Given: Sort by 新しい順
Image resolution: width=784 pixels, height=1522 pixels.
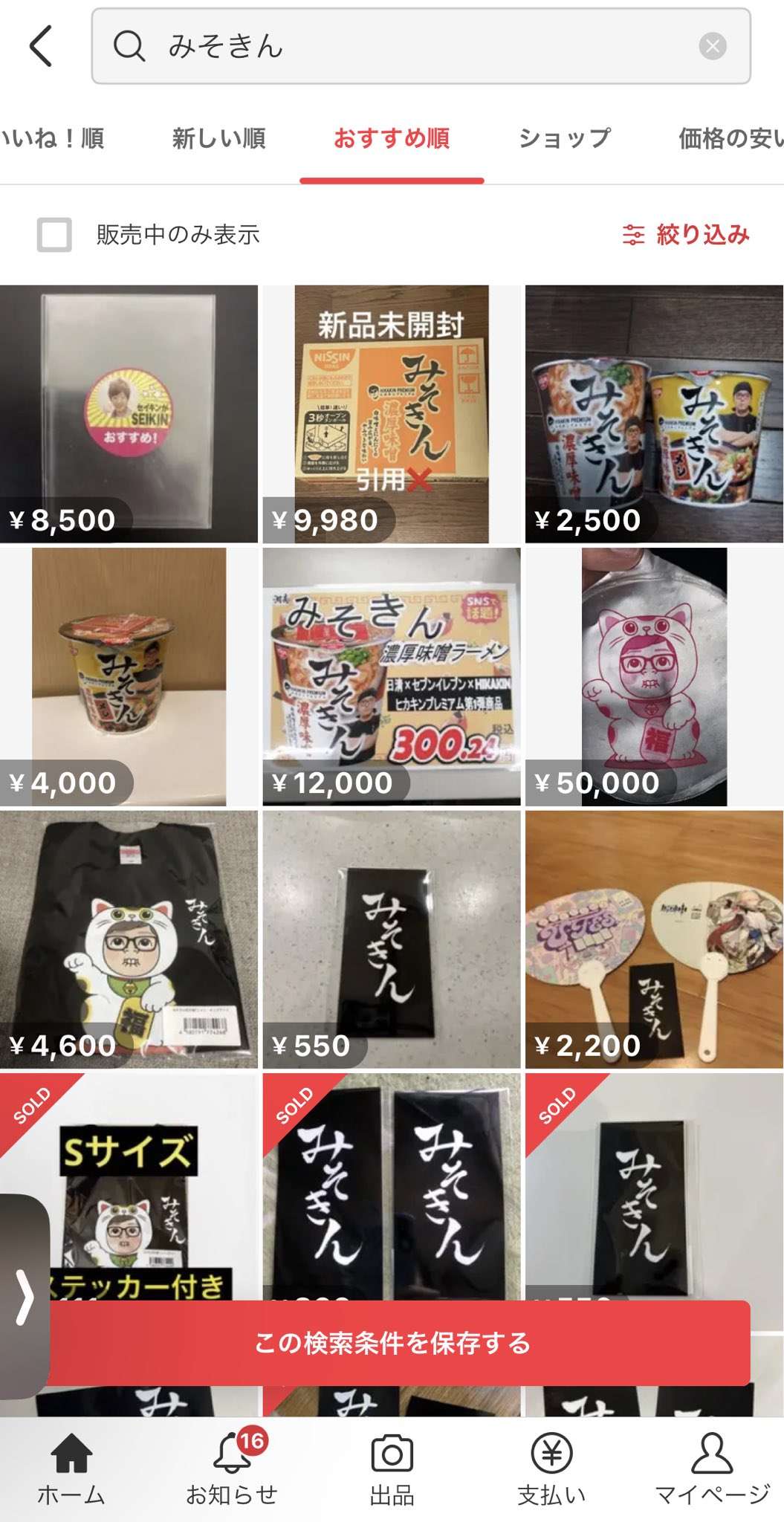Looking at the screenshot, I should 218,138.
